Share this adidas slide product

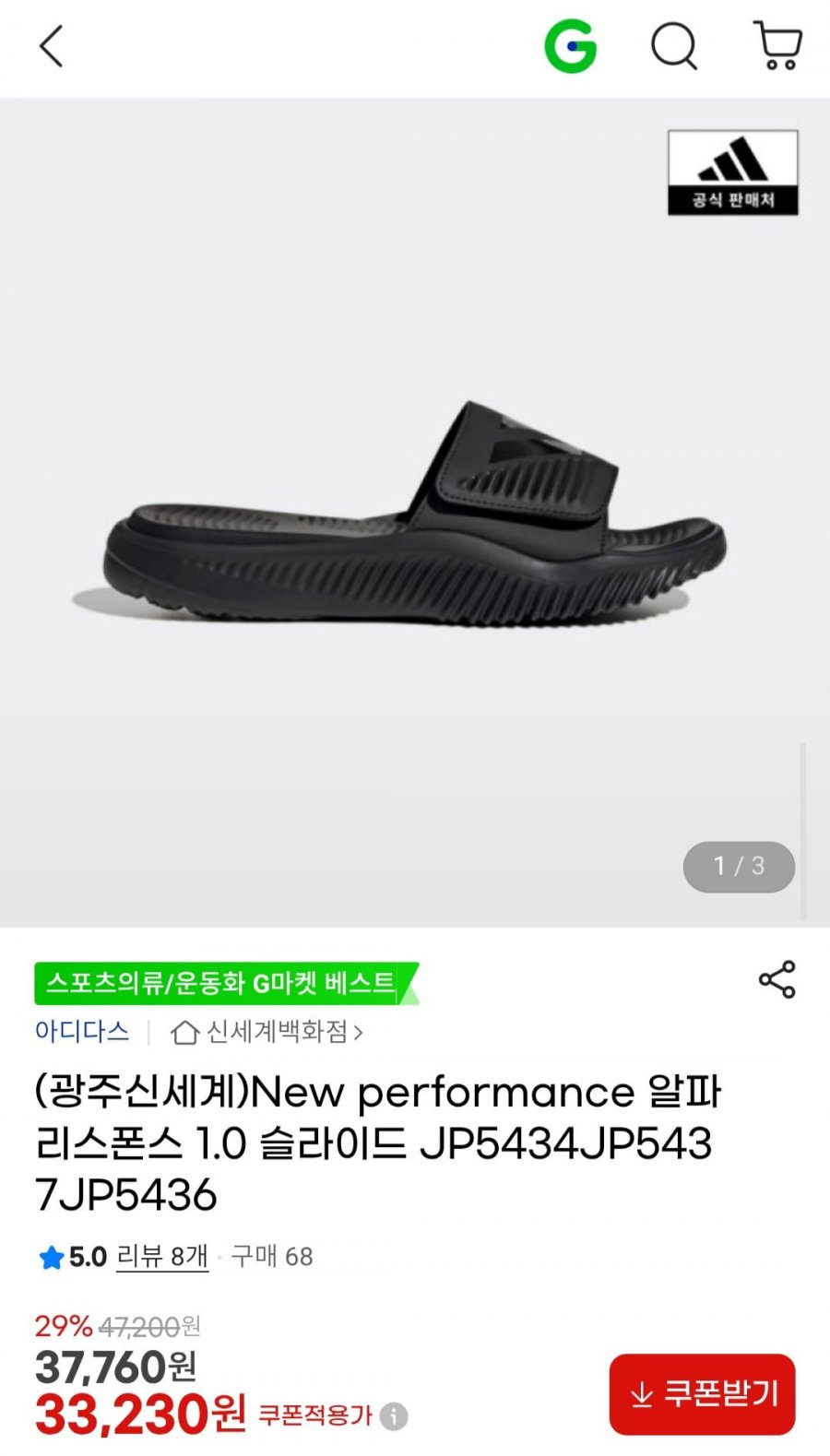point(777,979)
